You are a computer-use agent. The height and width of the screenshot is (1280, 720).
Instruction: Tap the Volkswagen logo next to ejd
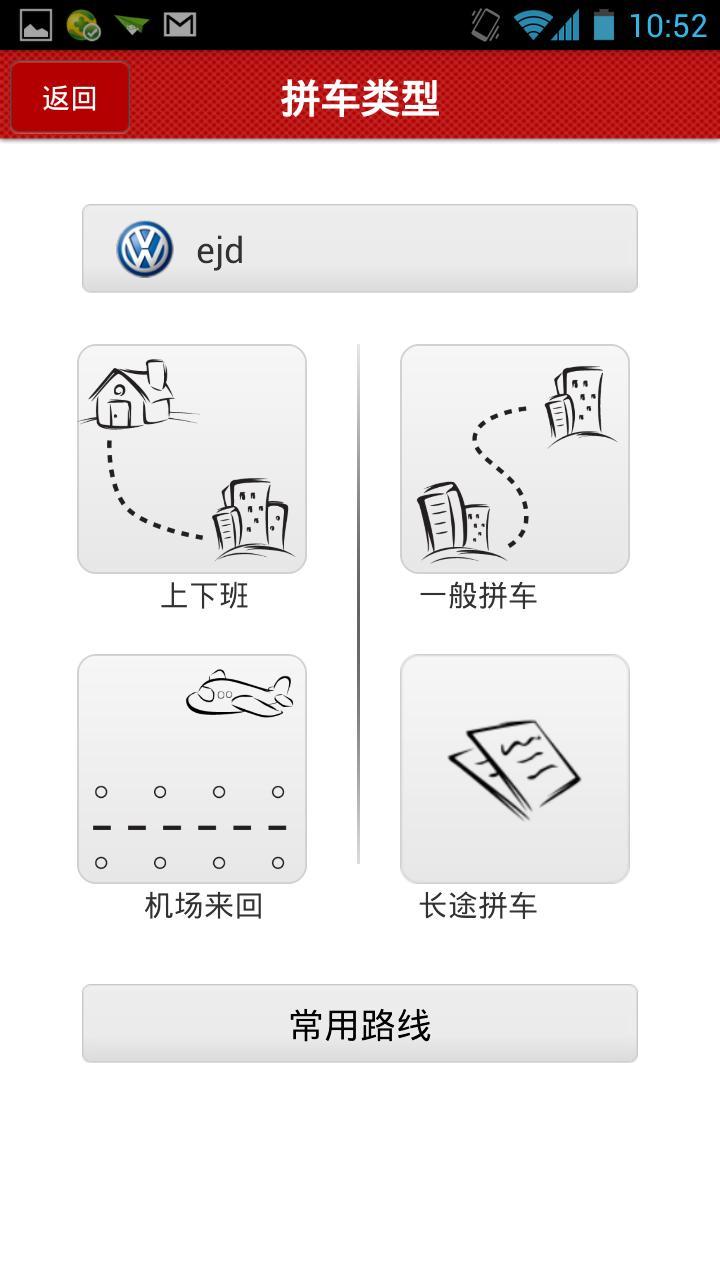pos(143,248)
